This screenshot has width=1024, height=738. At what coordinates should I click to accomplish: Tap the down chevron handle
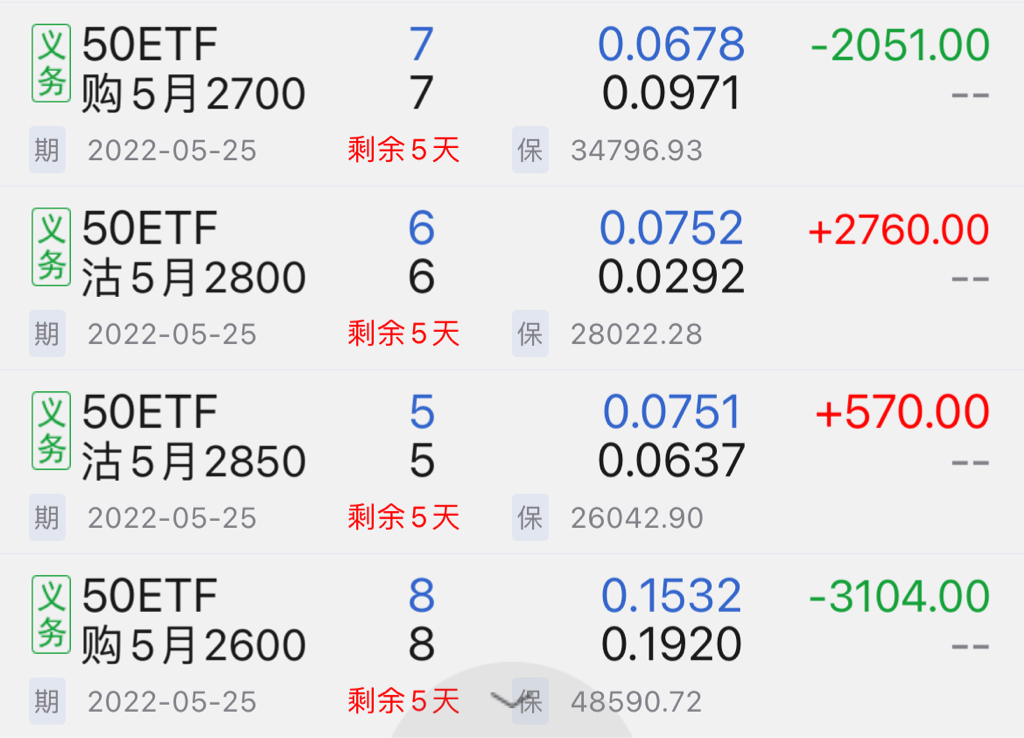(508, 700)
